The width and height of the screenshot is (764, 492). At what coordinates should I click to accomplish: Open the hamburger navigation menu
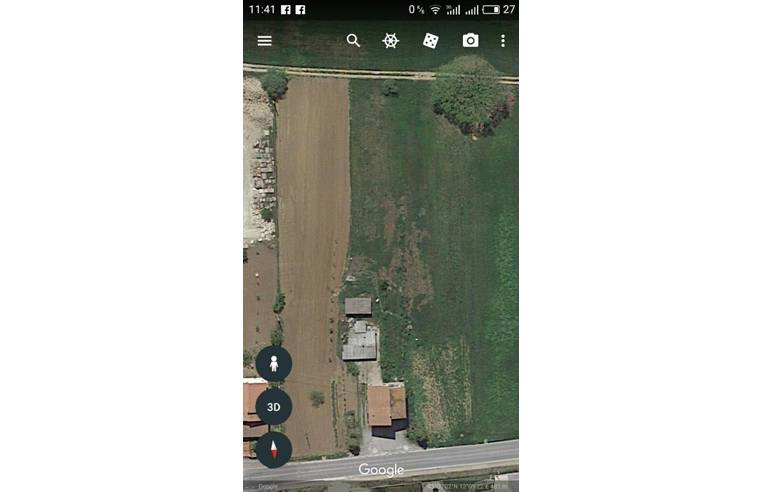(x=264, y=41)
